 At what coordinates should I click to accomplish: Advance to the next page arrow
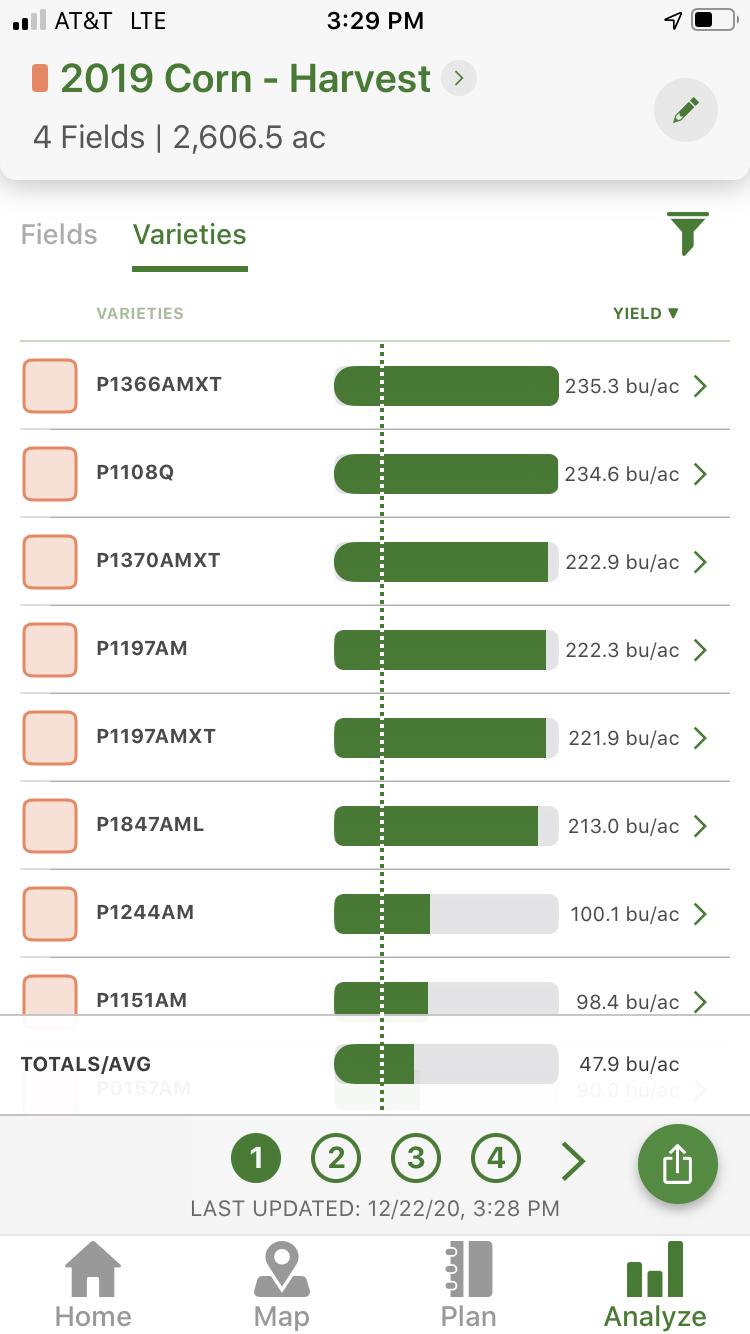coord(573,1160)
